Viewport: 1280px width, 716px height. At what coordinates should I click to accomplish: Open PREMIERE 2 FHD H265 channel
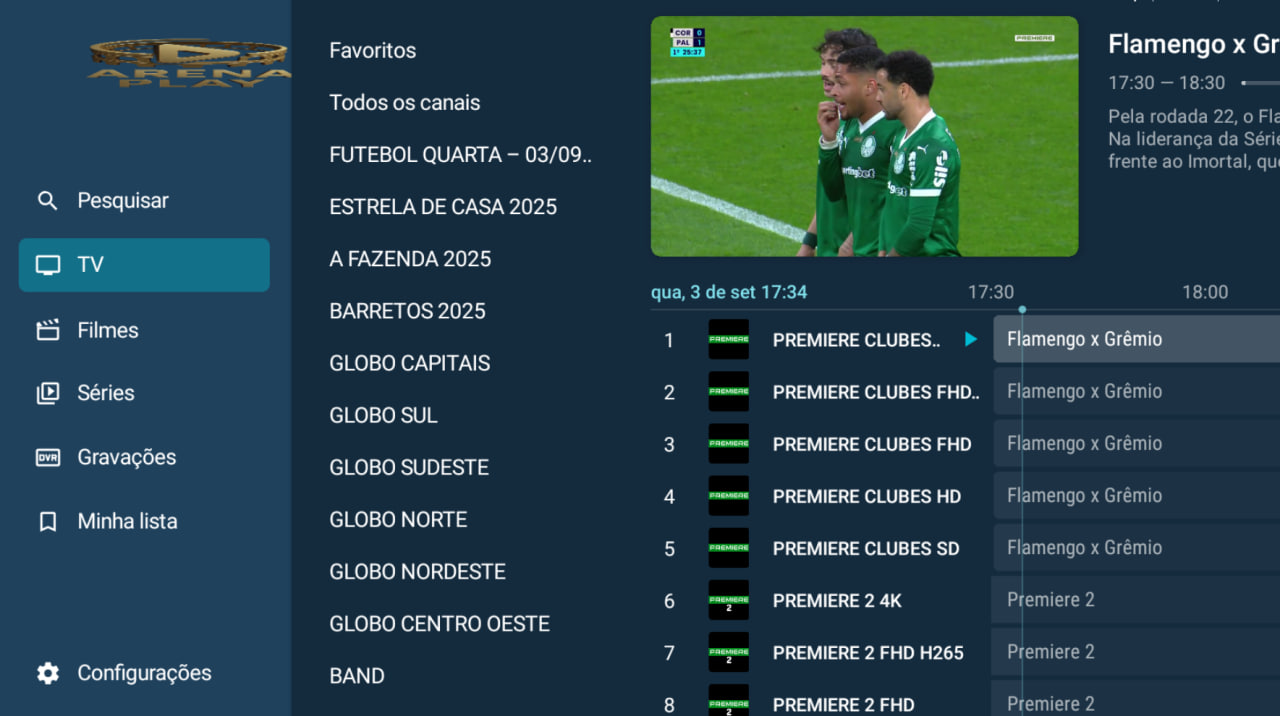click(x=867, y=653)
